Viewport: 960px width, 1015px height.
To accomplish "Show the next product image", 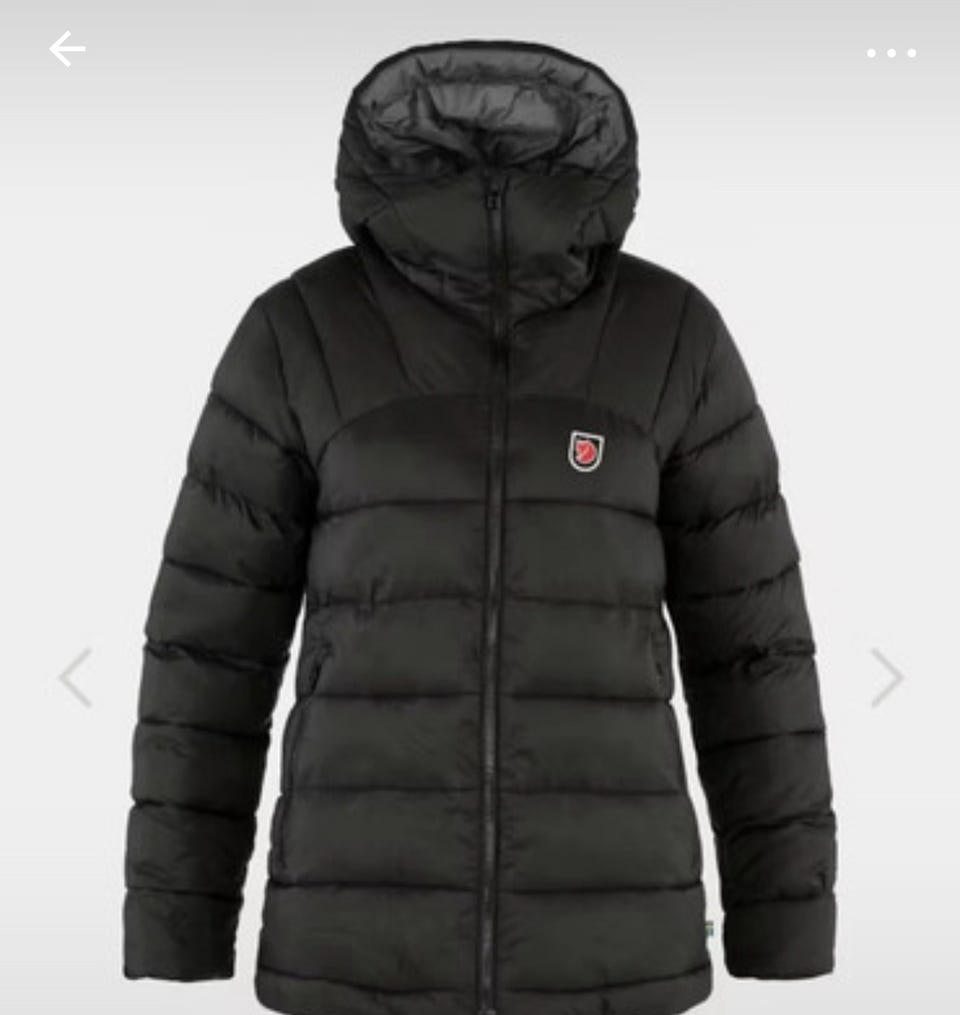I will click(887, 678).
